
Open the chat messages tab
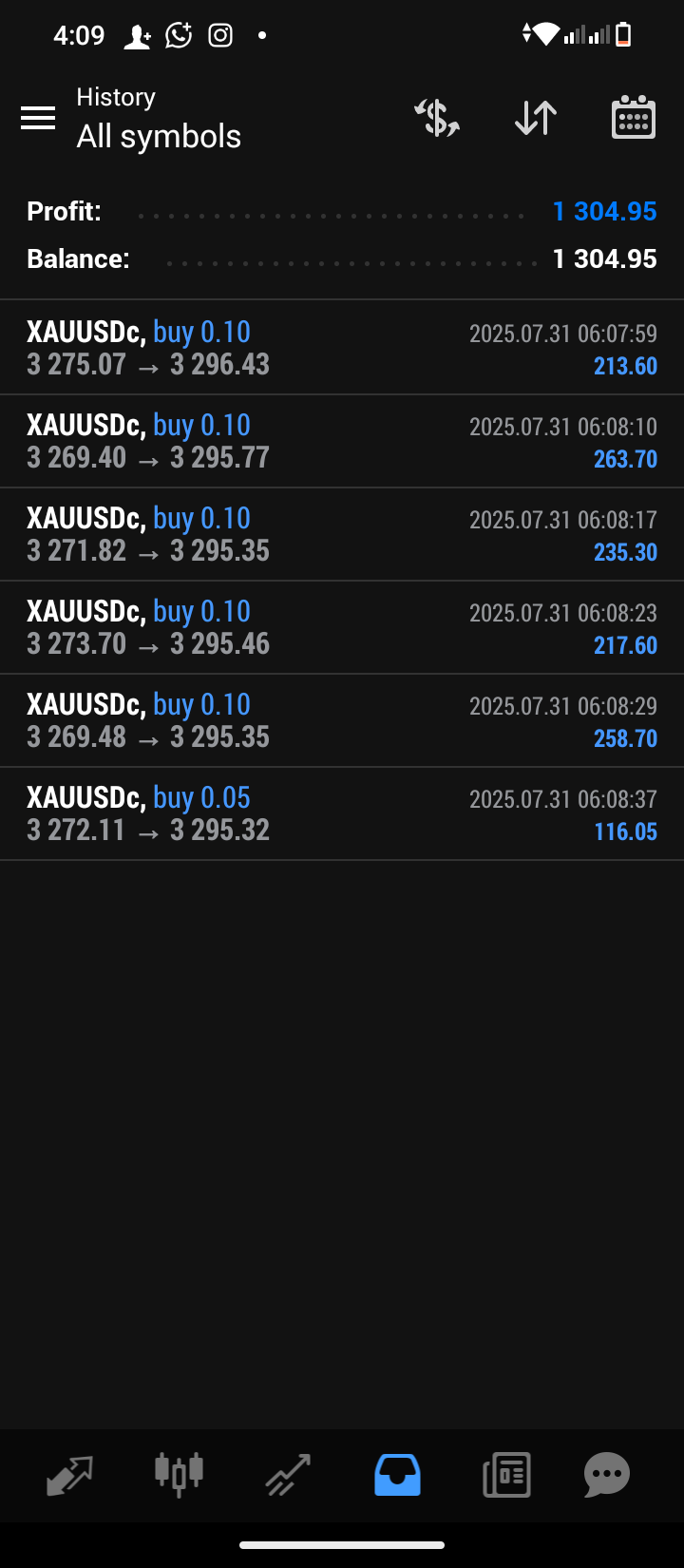click(607, 1475)
